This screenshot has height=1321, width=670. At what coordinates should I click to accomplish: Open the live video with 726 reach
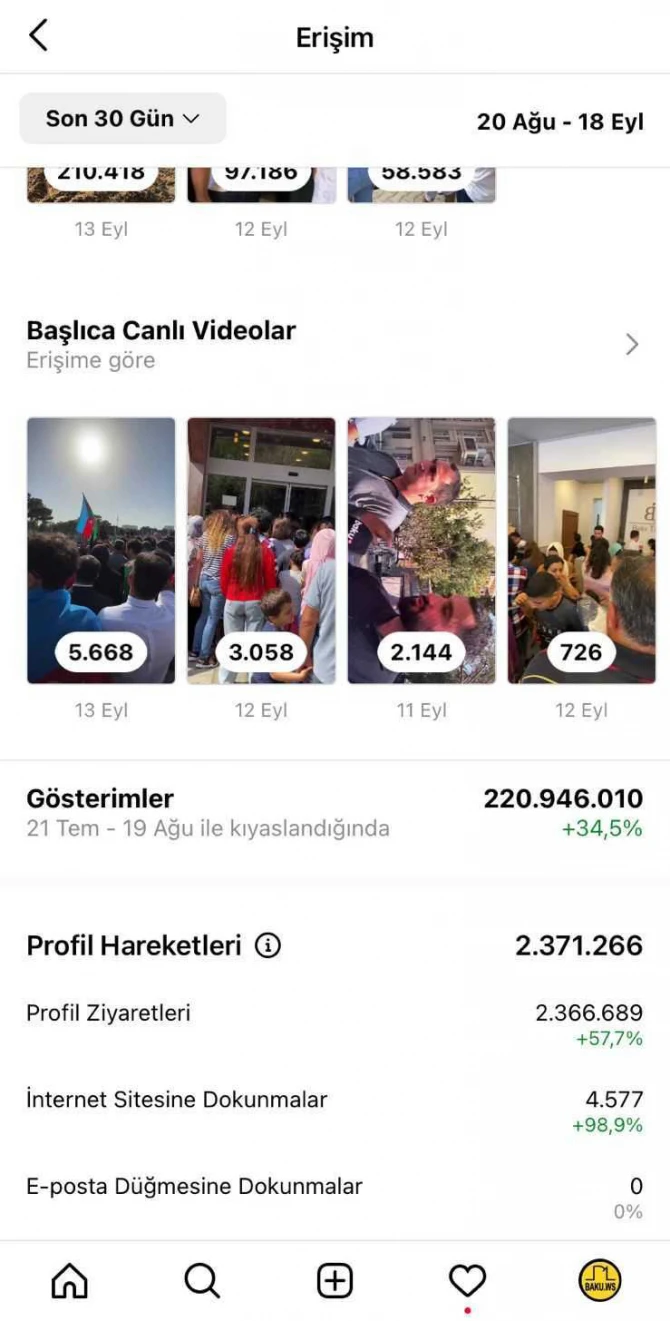click(x=581, y=550)
